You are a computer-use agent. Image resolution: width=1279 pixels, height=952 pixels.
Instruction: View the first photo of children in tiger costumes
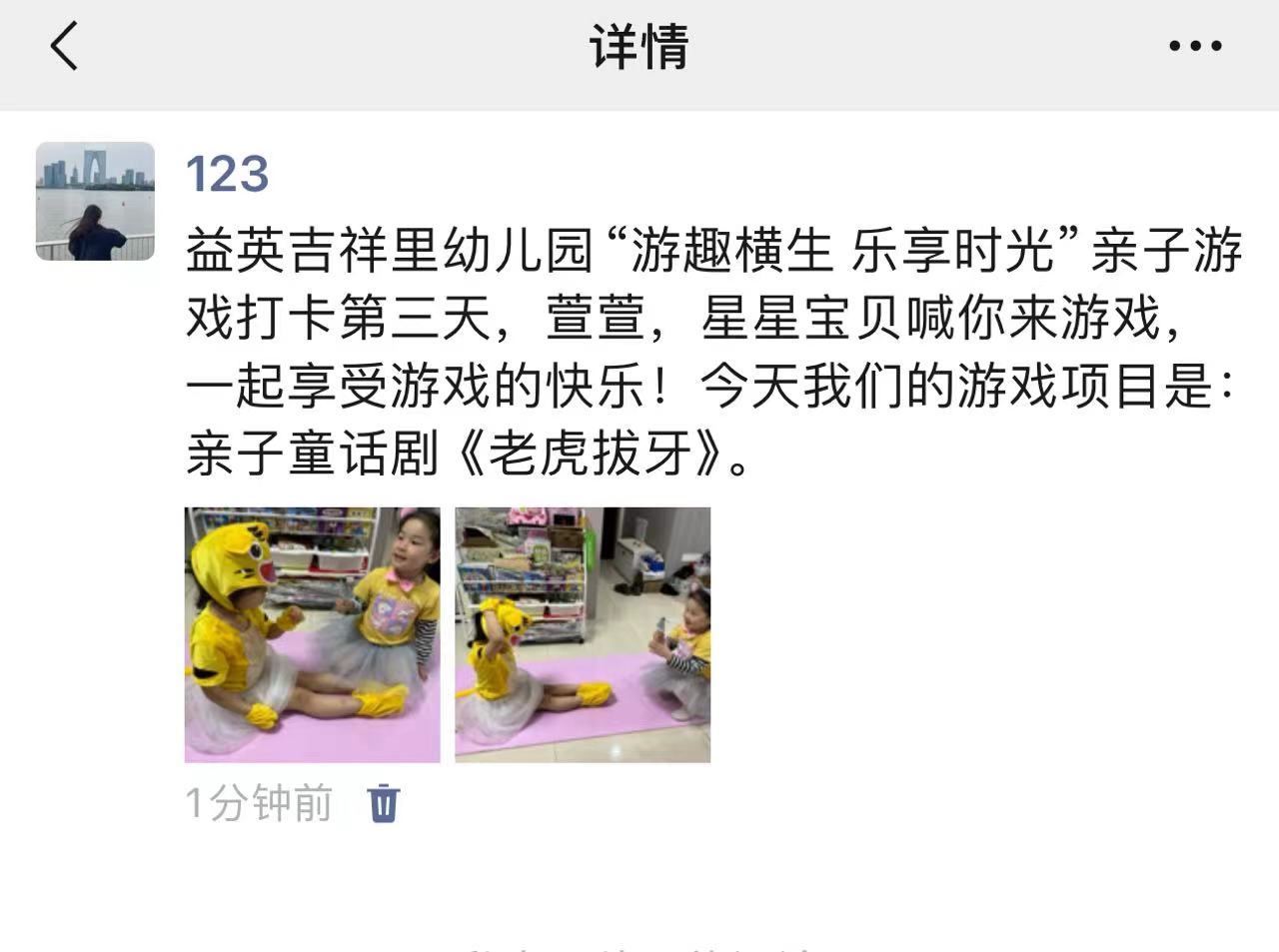(312, 634)
